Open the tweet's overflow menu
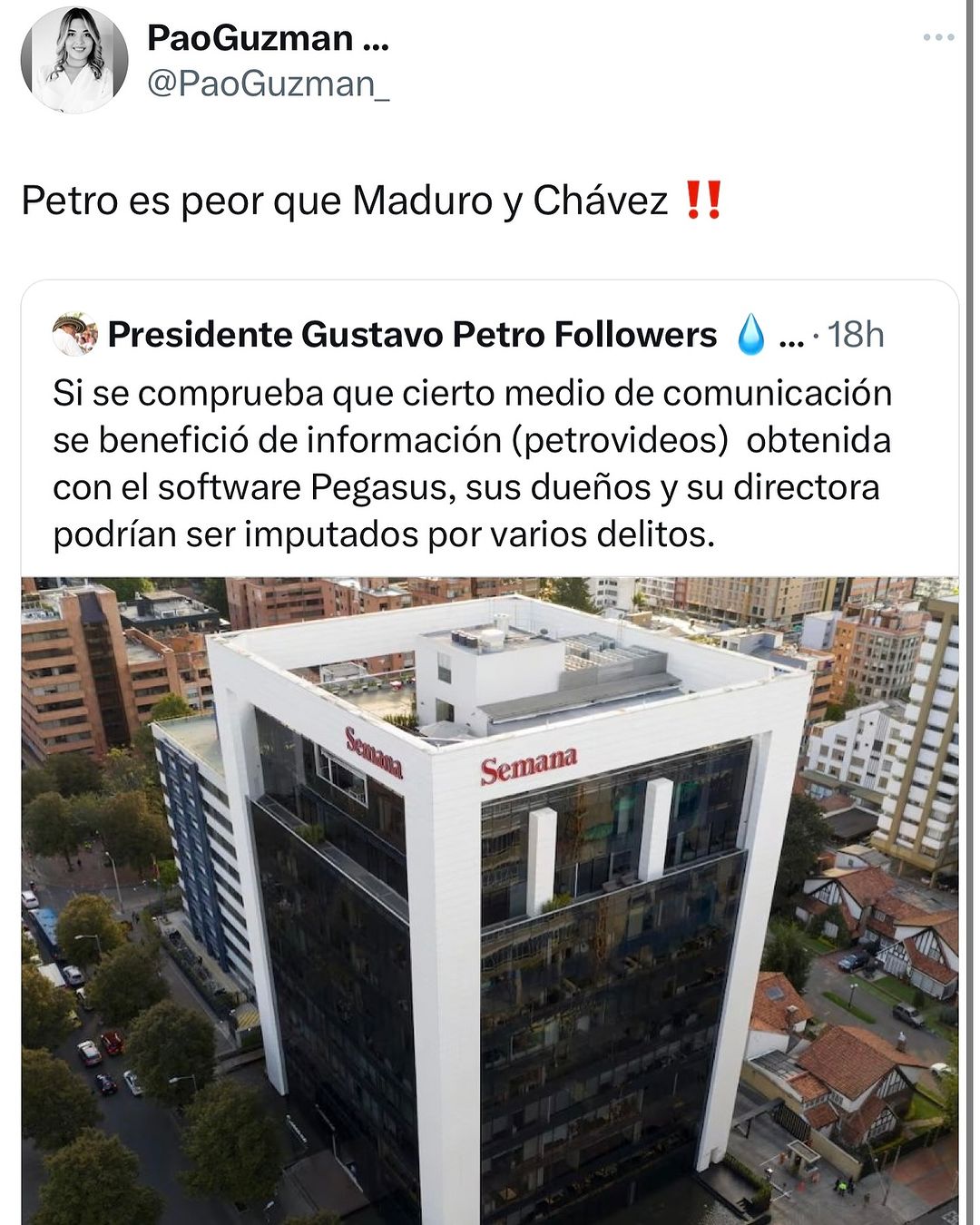This screenshot has height=1225, width=980. pyautogui.click(x=938, y=38)
